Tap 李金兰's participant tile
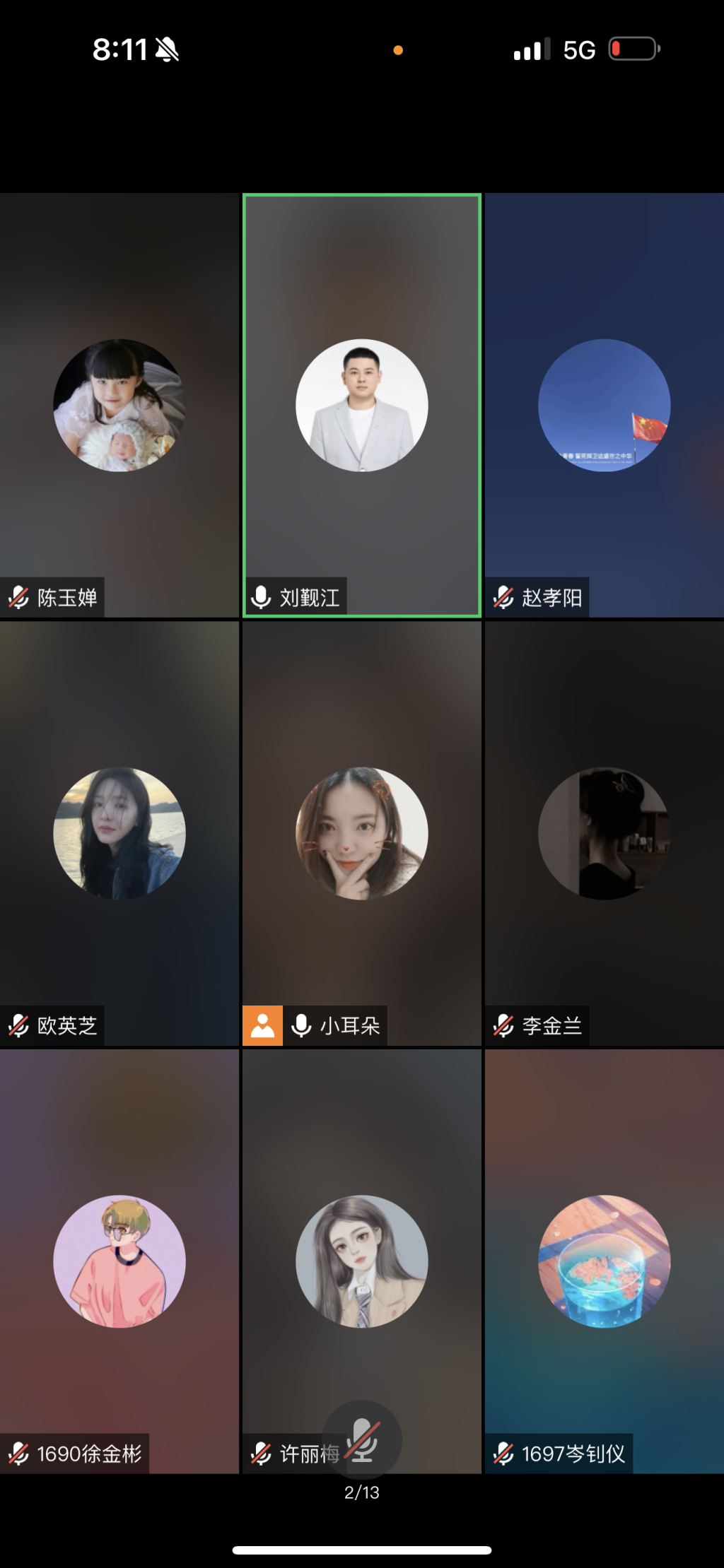Viewport: 724px width, 1568px height. tap(604, 833)
